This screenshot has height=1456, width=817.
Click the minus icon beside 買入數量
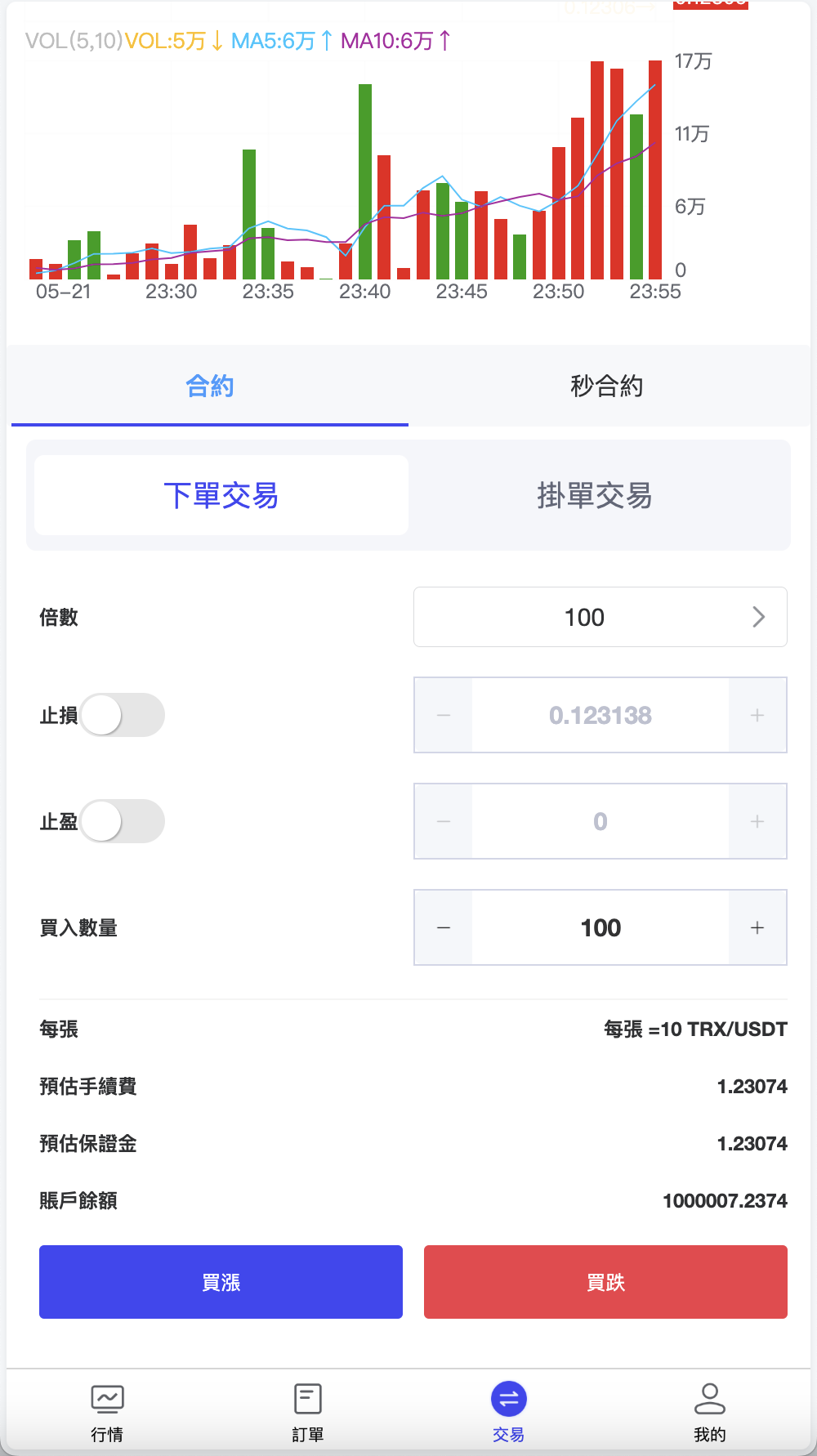tap(443, 927)
